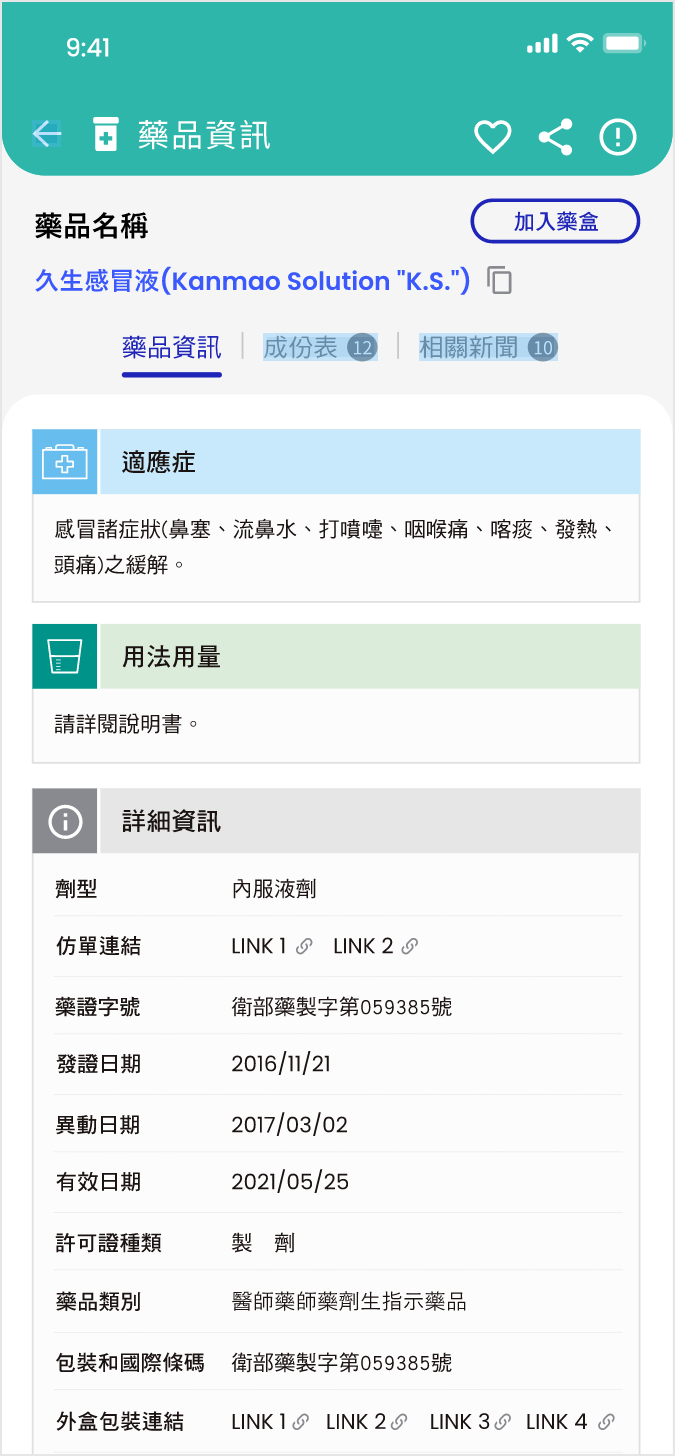Switch to the 相關新聞 tab
The width and height of the screenshot is (675, 1456).
(x=488, y=348)
